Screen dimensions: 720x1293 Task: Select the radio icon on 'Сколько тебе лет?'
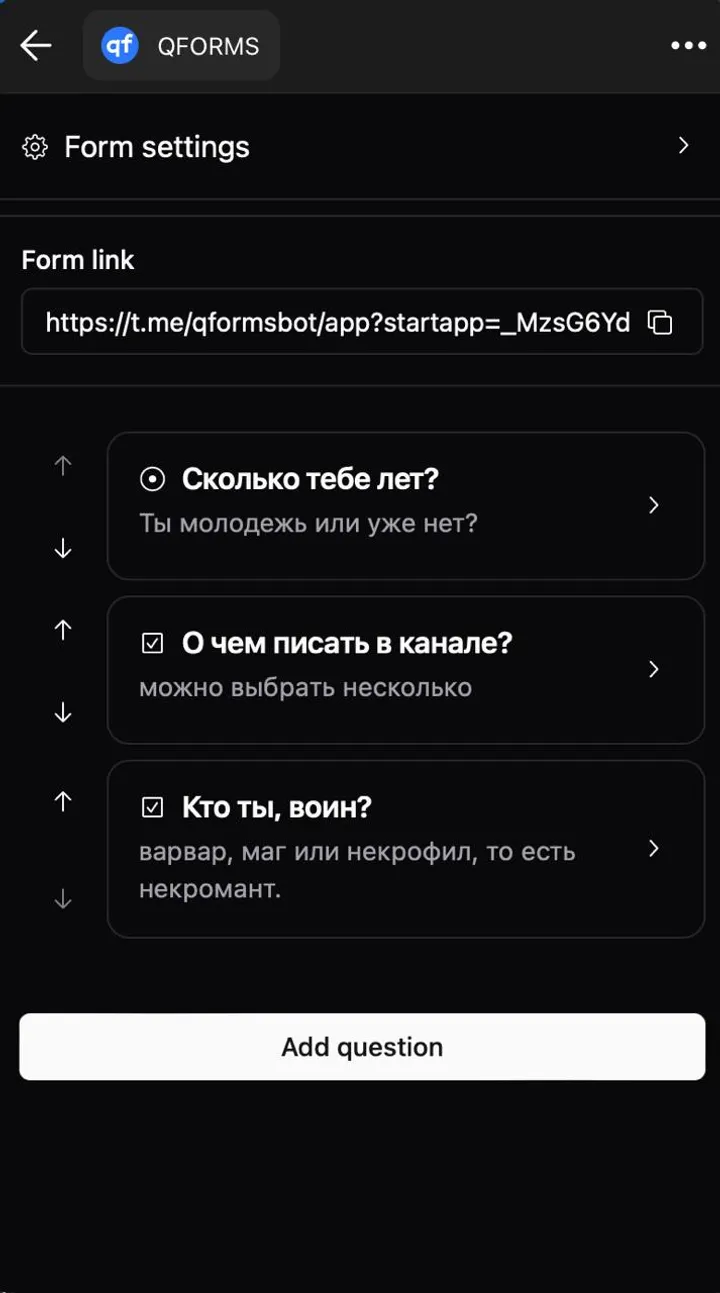point(152,479)
